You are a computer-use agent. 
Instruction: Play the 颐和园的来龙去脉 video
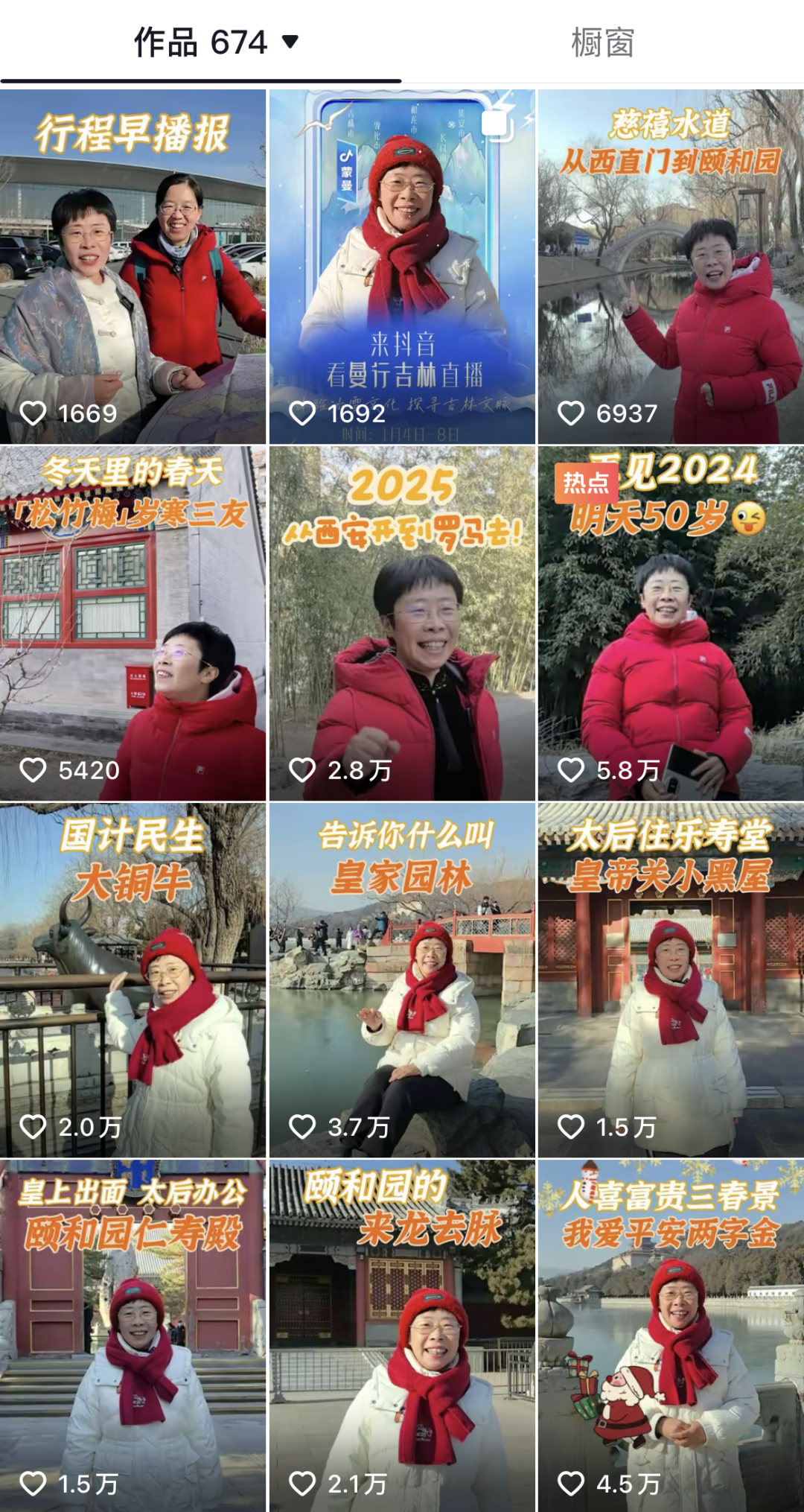click(402, 1336)
